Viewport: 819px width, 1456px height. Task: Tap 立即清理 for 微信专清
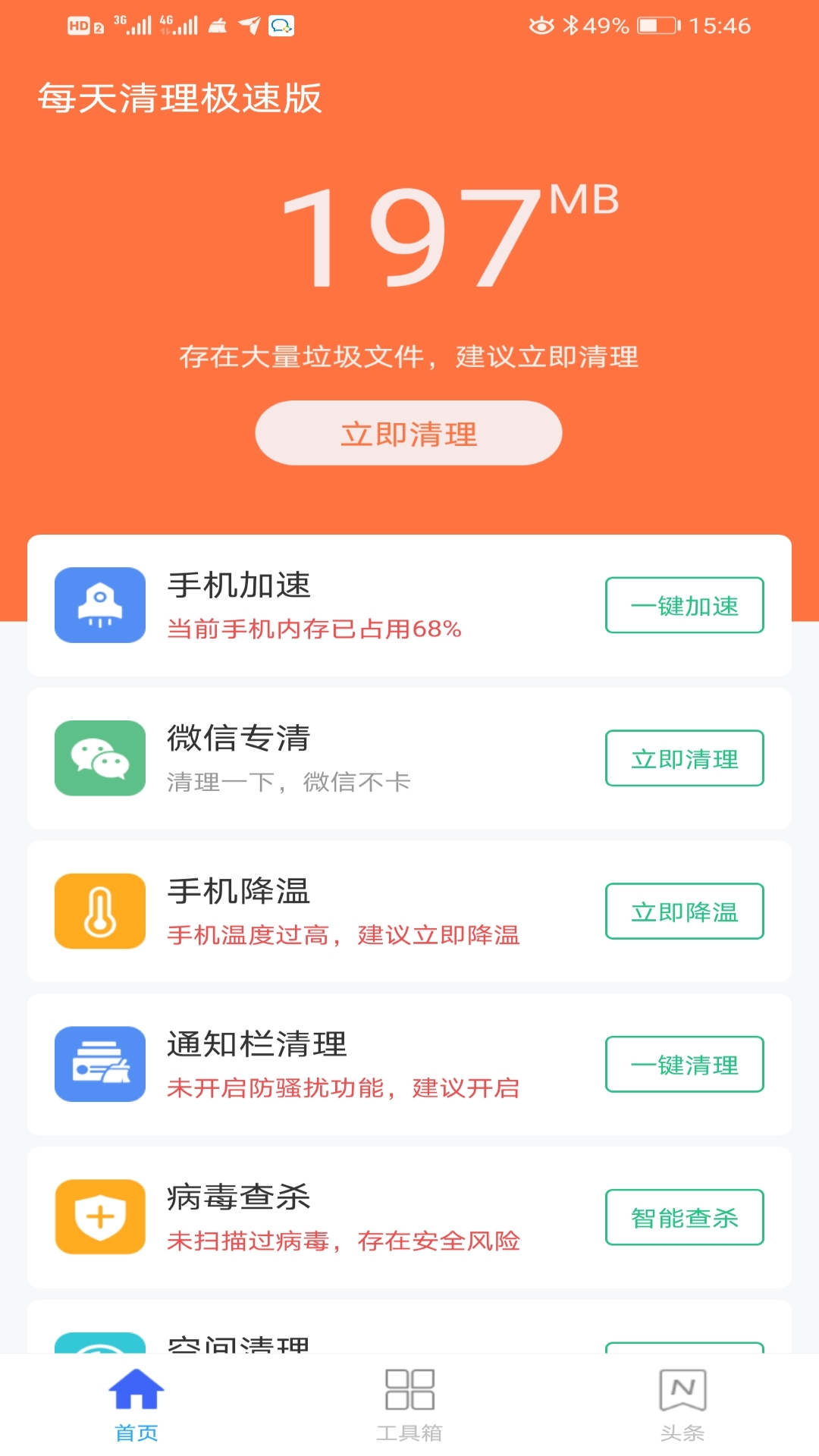(x=684, y=758)
